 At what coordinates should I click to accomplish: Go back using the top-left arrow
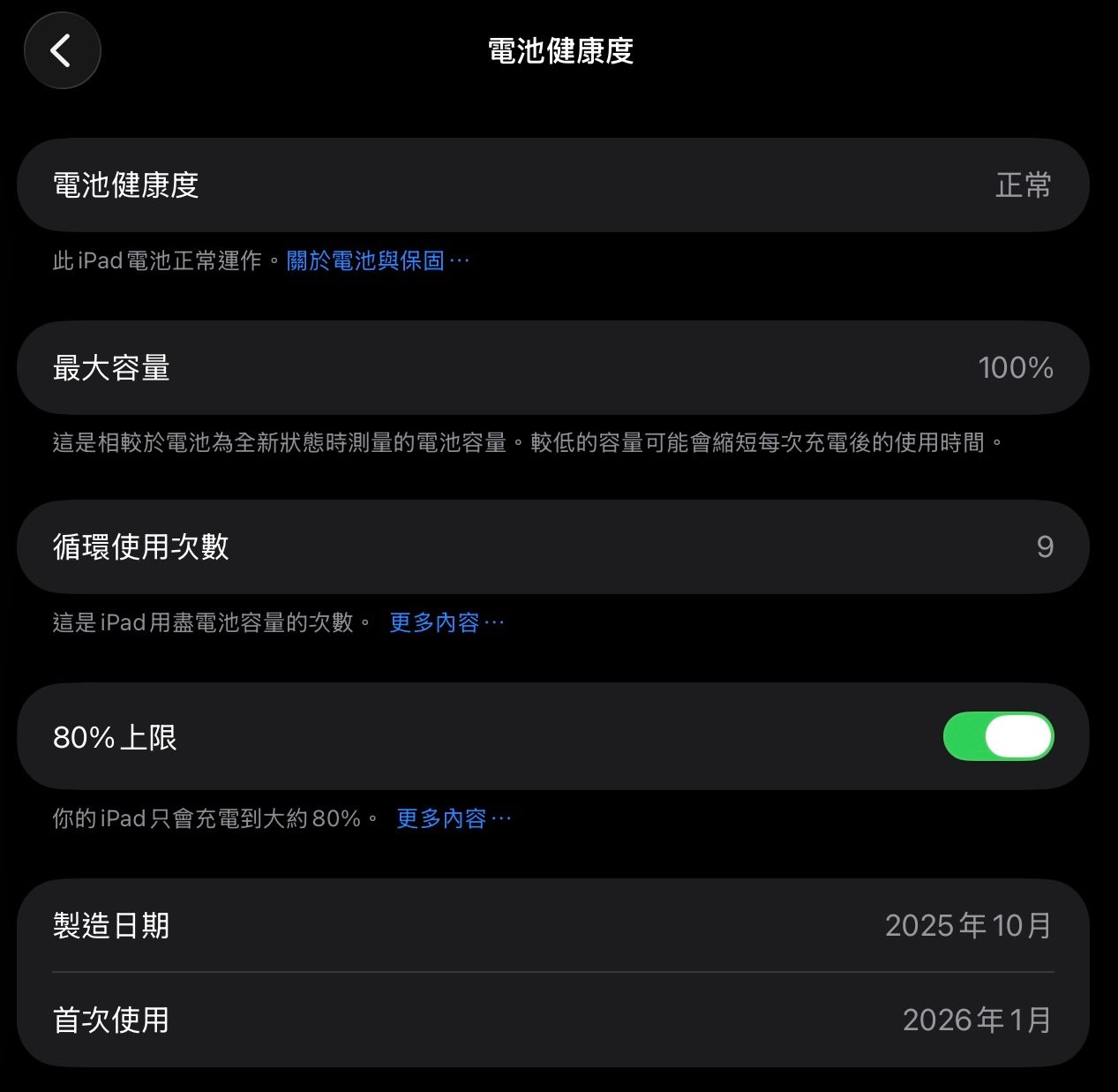tap(62, 50)
